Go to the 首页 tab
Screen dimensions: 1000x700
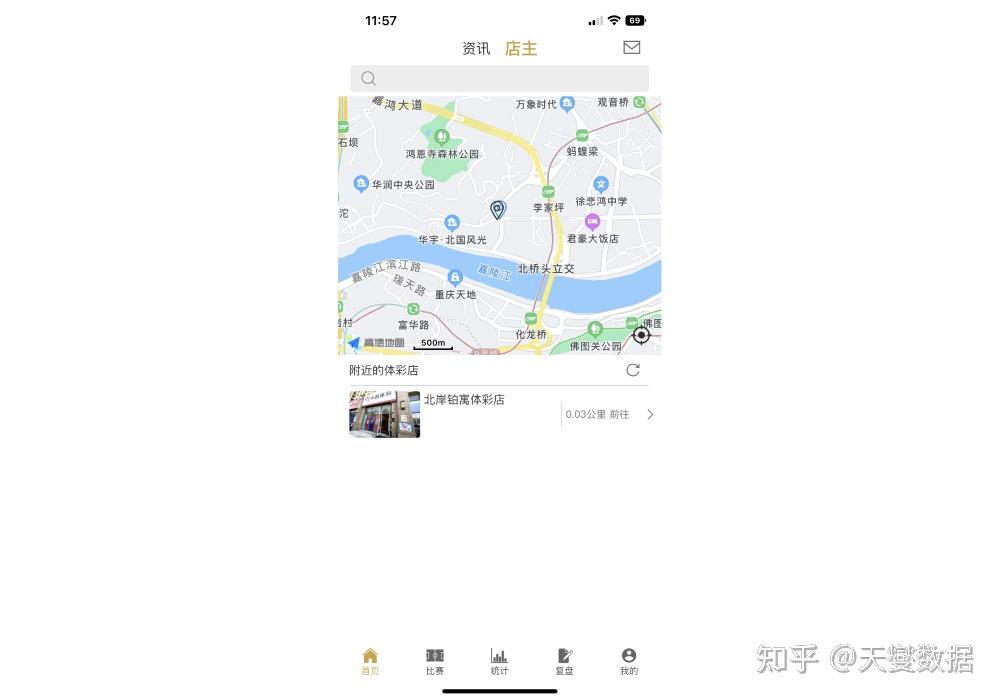tap(370, 661)
